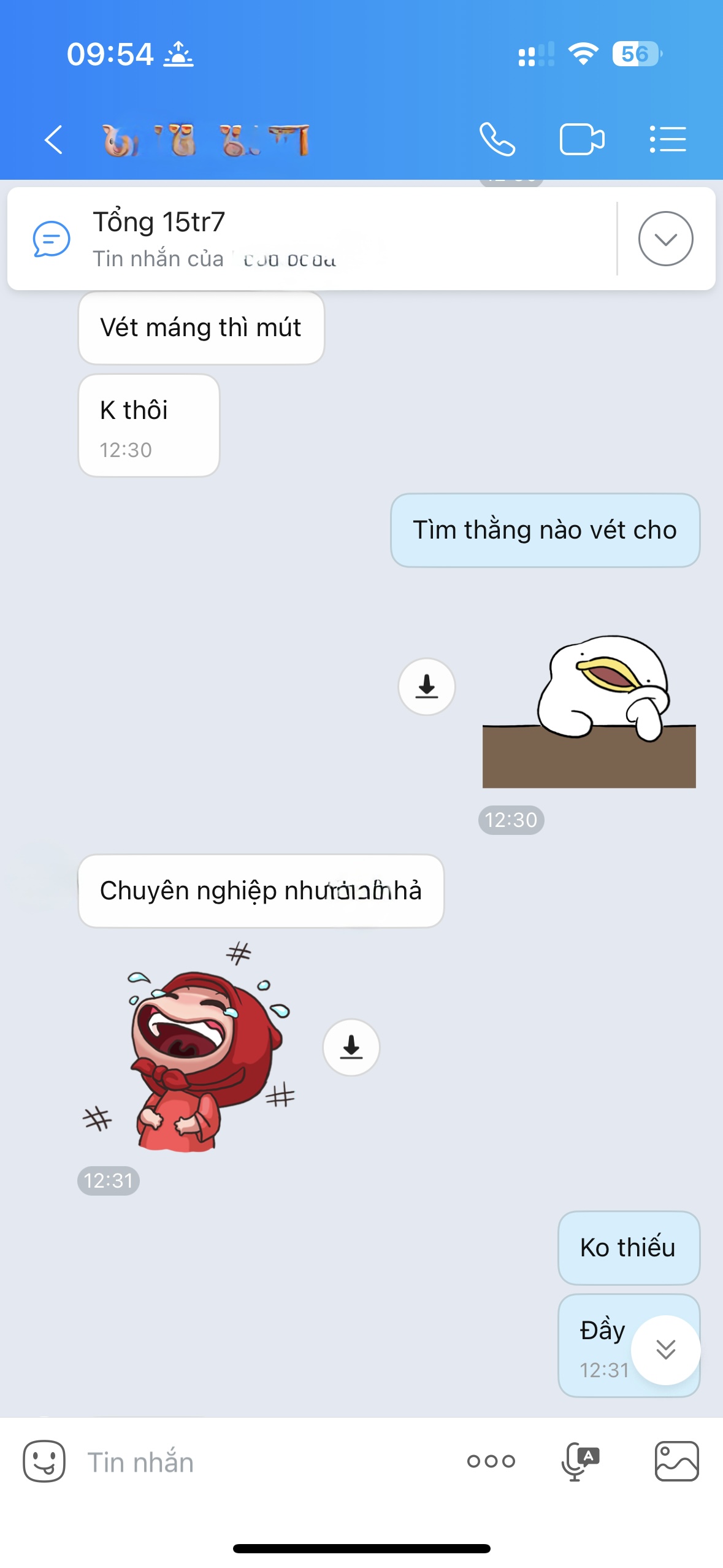Viewport: 723px width, 1568px height.
Task: Open the photo gallery picker
Action: point(676,1461)
